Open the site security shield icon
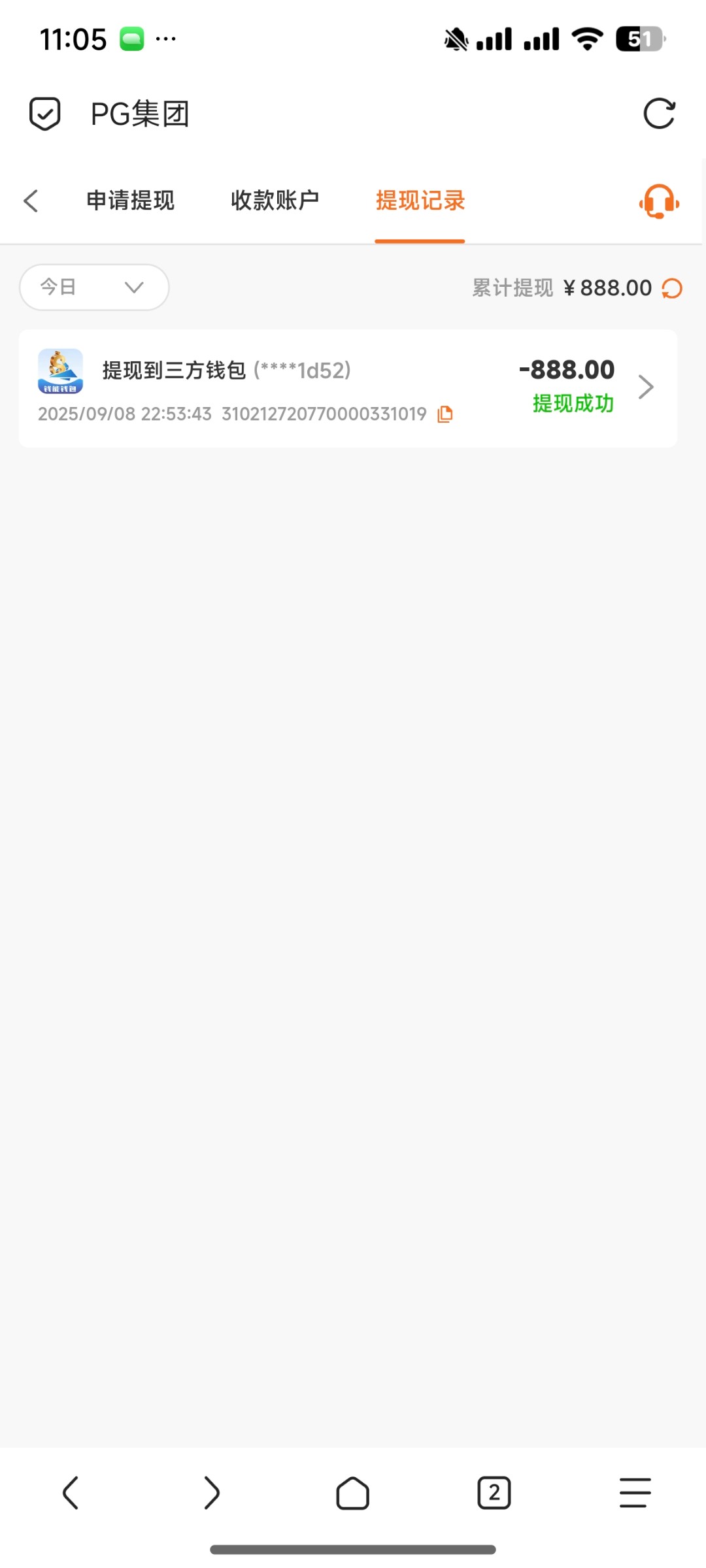This screenshot has width=706, height=1568. [44, 114]
